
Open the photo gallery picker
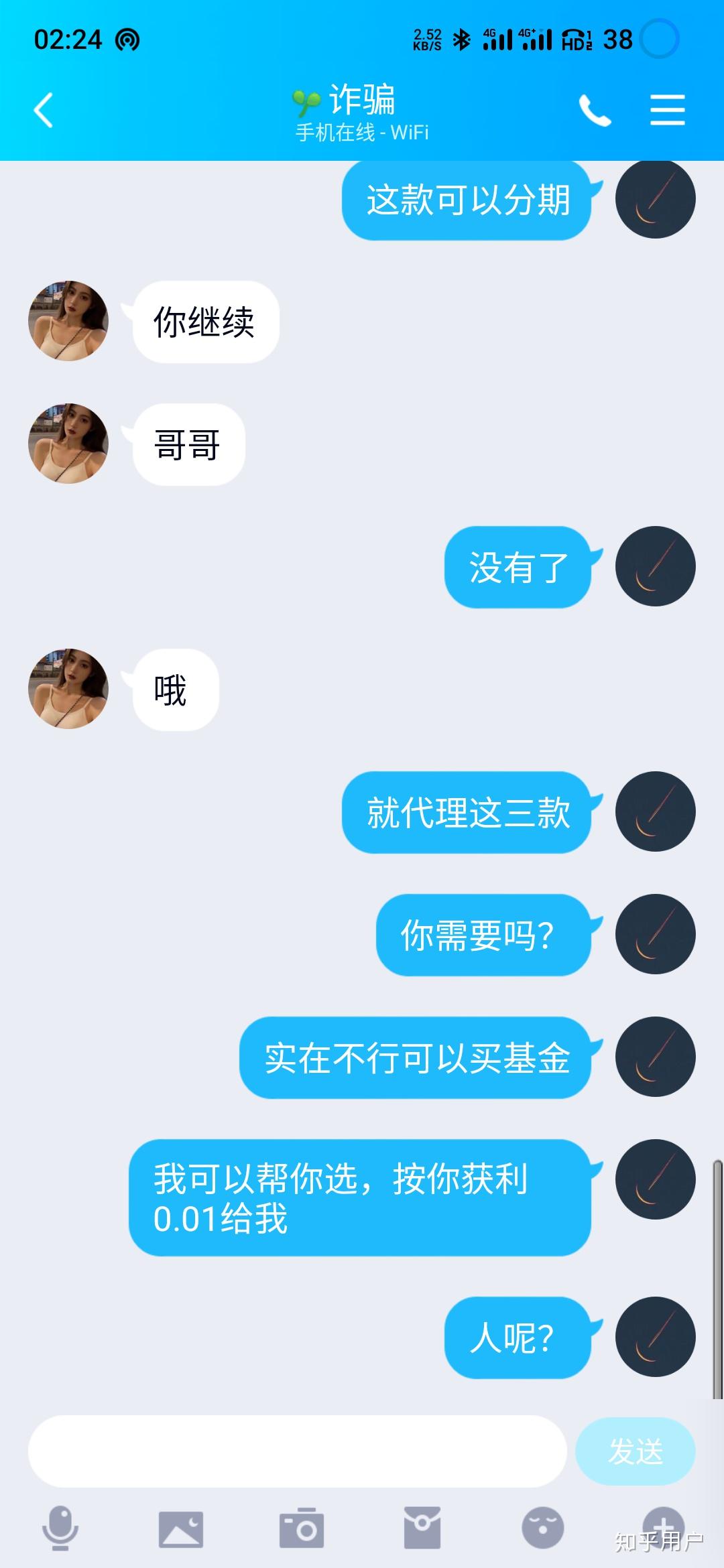click(x=181, y=1528)
